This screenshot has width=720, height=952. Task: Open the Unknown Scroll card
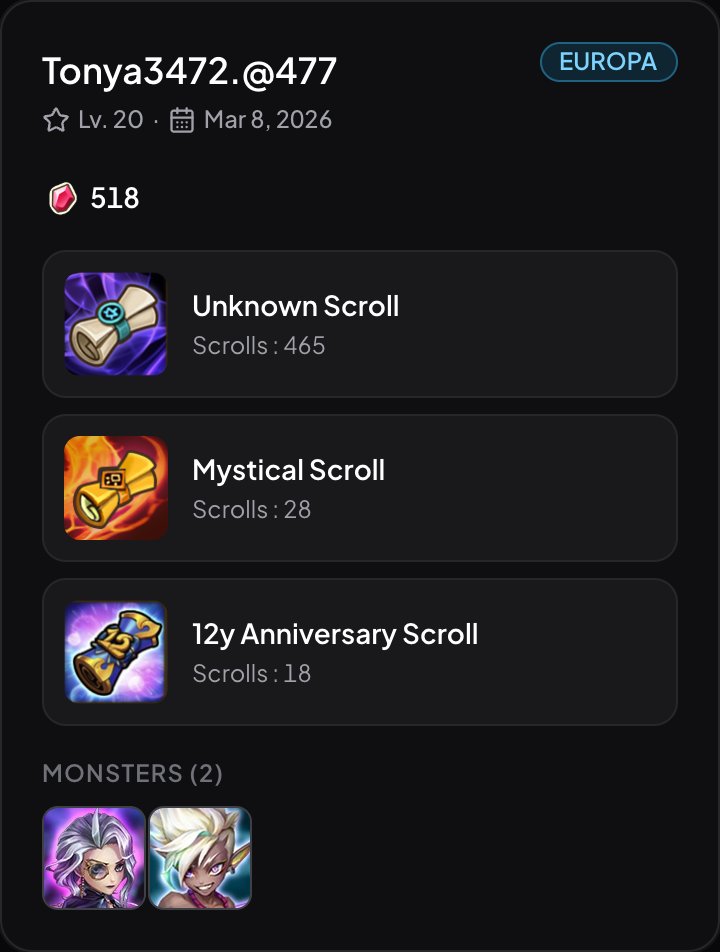click(359, 324)
